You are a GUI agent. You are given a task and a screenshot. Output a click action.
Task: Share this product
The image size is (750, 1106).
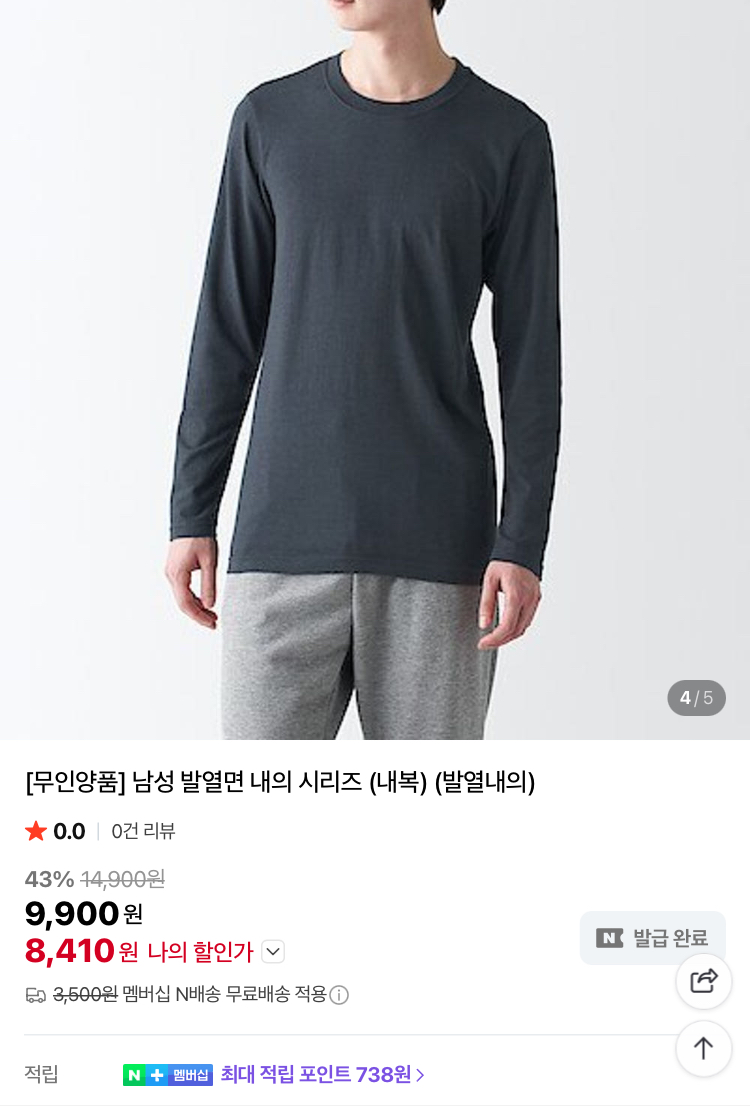click(703, 981)
